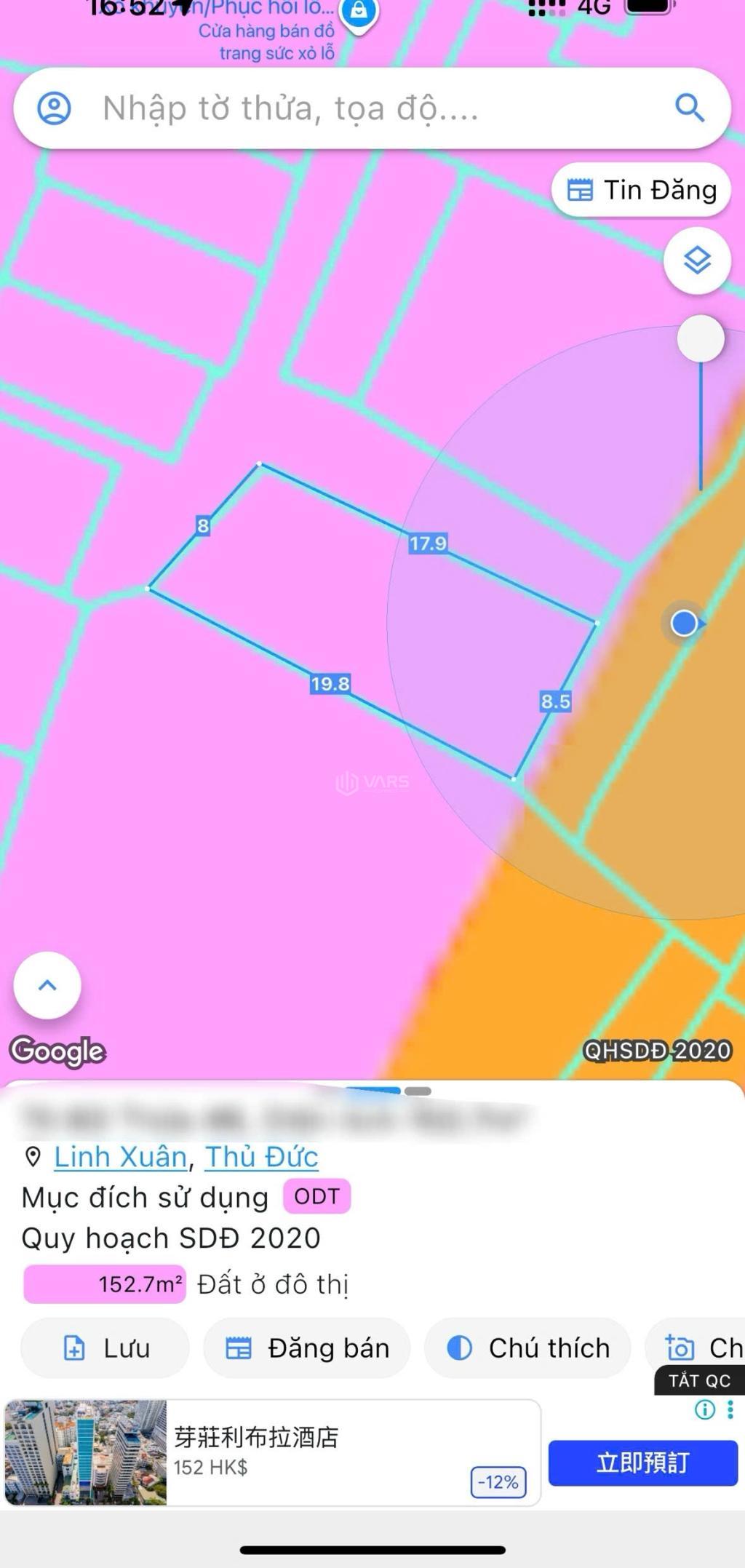Open the user profile icon

click(x=55, y=109)
